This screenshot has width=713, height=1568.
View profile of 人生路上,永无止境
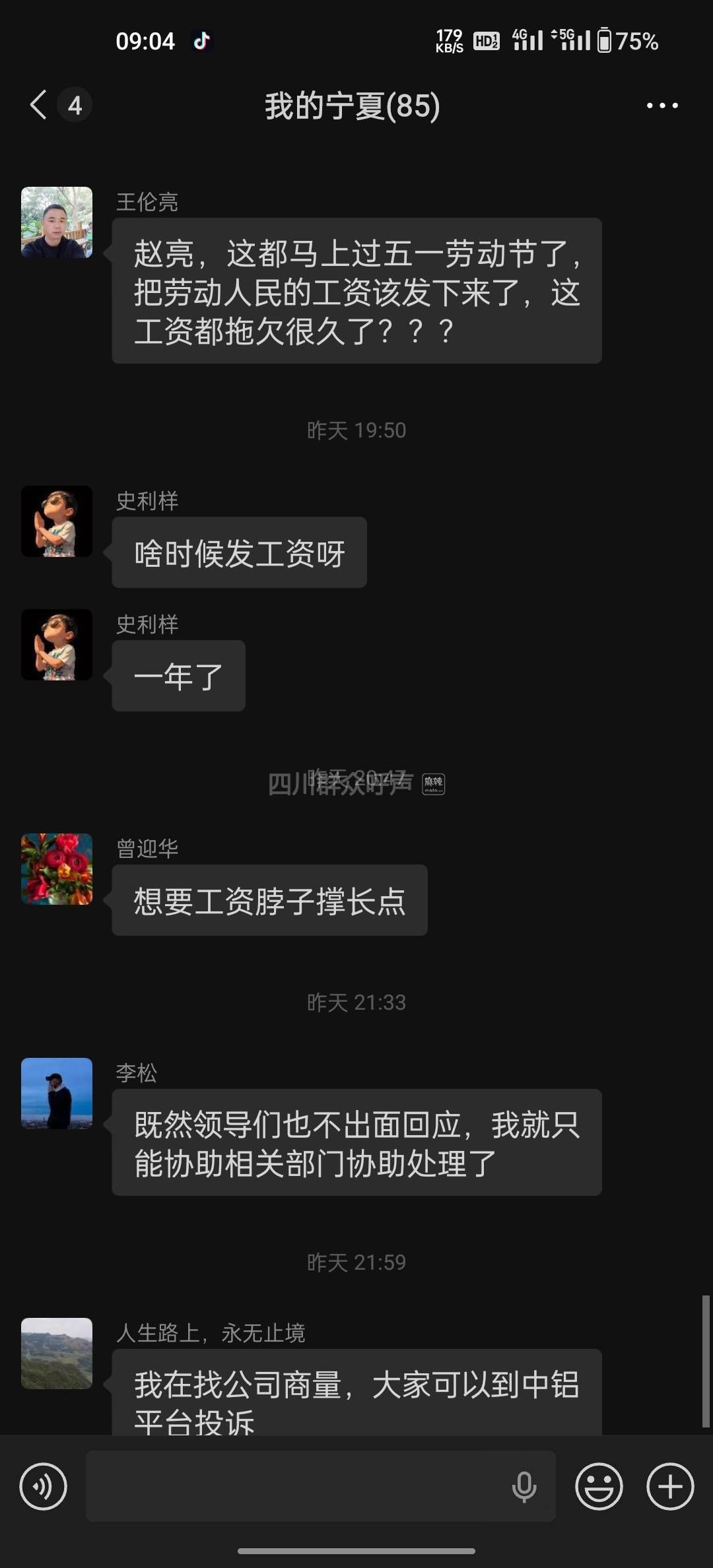57,1353
